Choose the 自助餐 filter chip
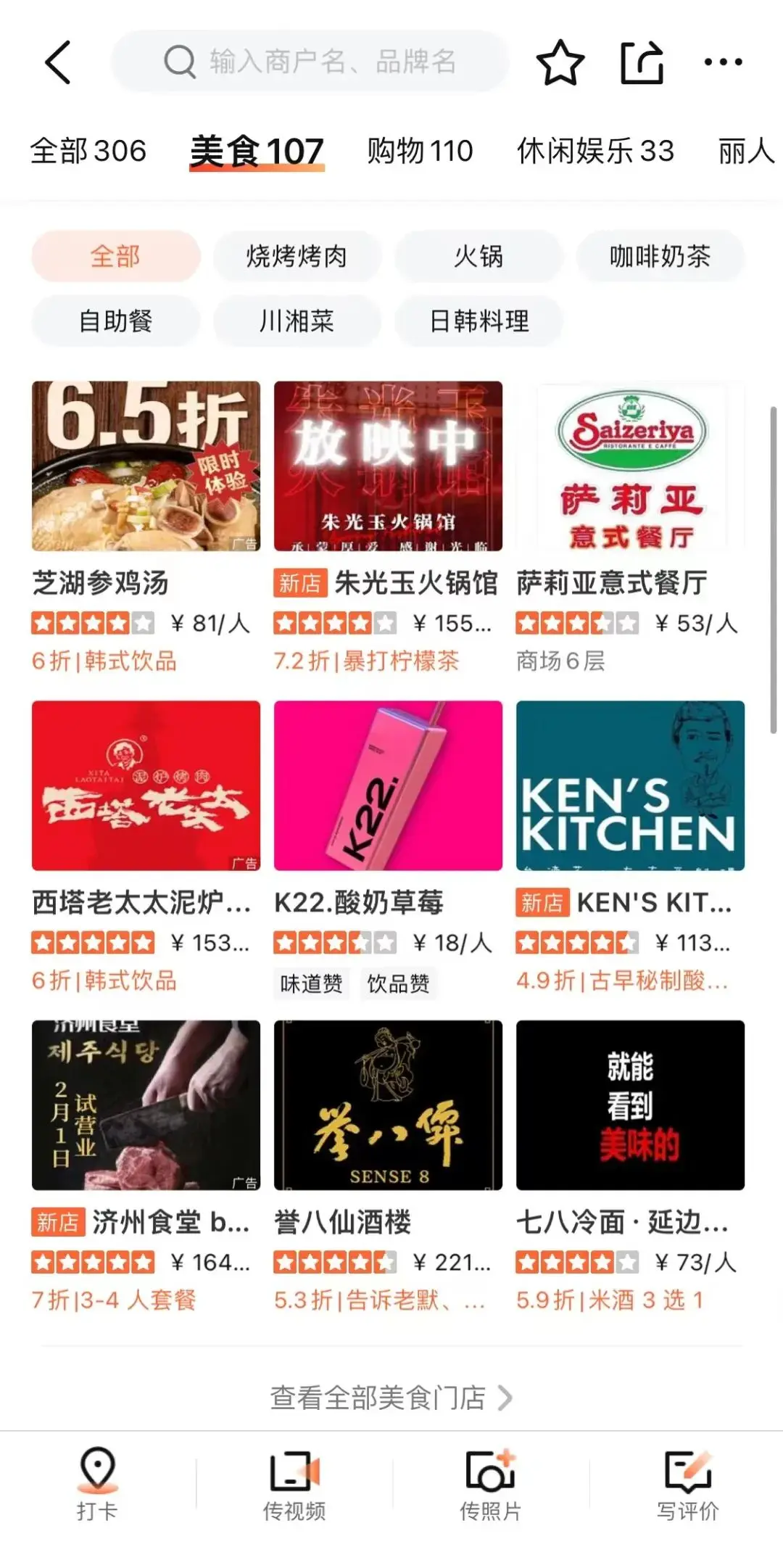 click(115, 321)
